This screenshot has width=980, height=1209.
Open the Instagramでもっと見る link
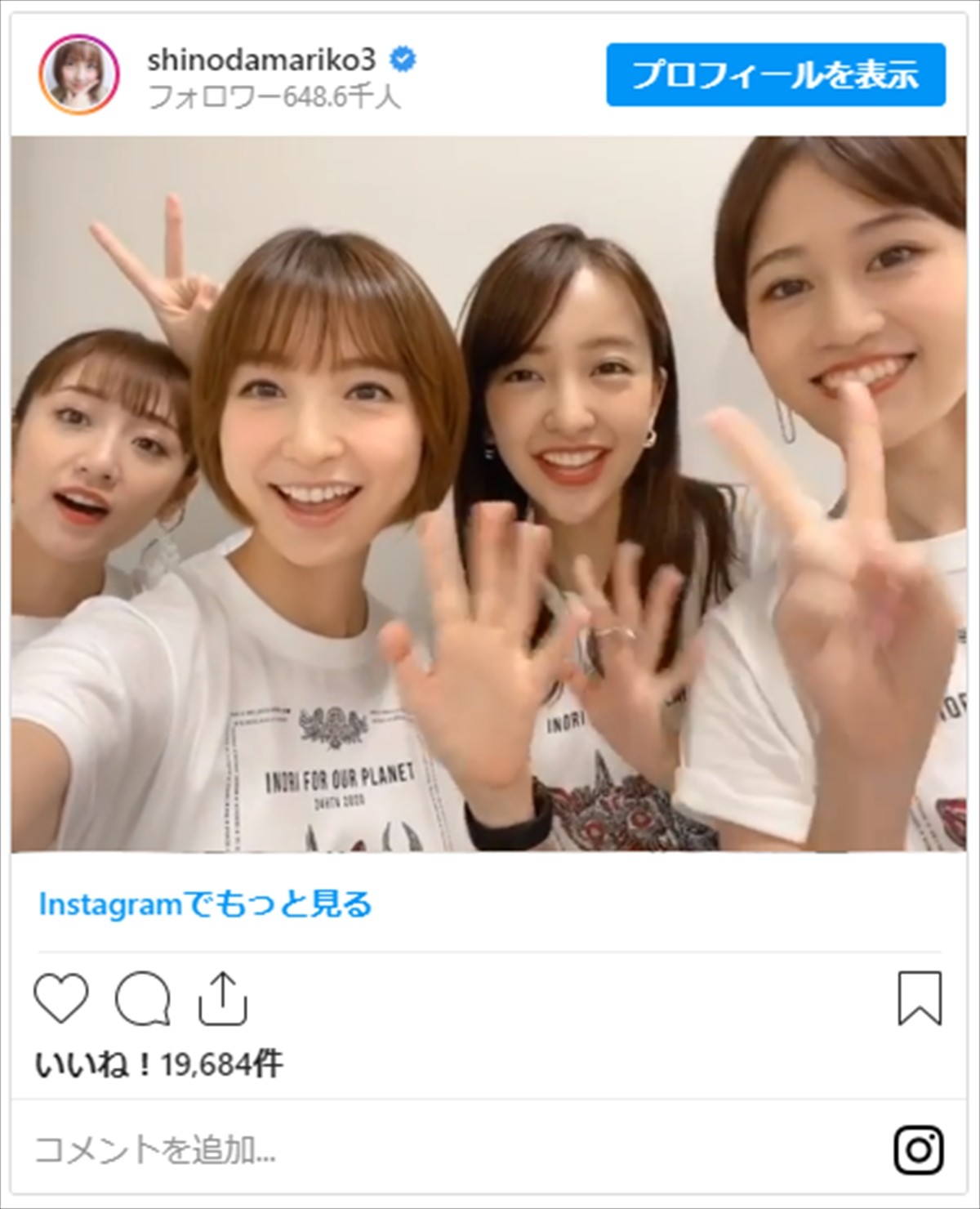[205, 903]
